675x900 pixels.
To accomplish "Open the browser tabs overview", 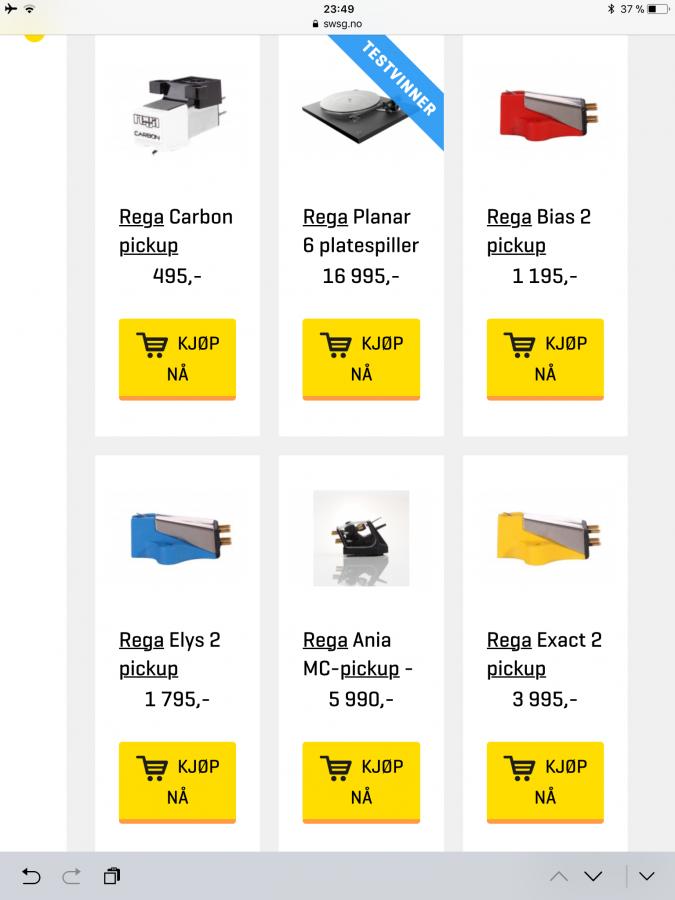I will 111,877.
